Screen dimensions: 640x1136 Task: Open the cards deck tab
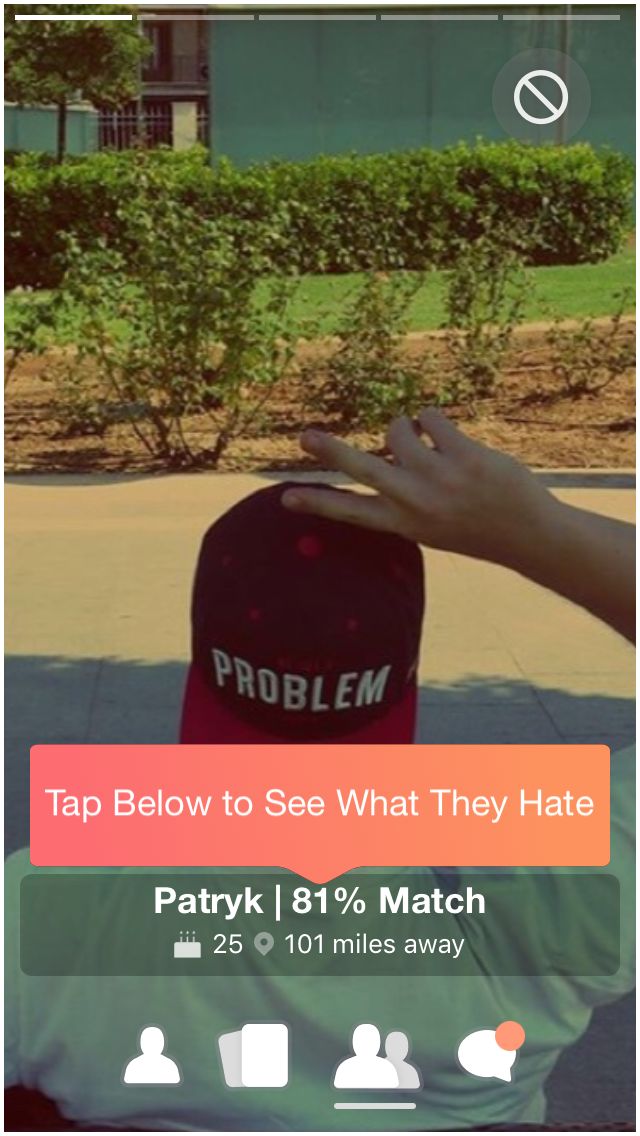coord(254,1056)
